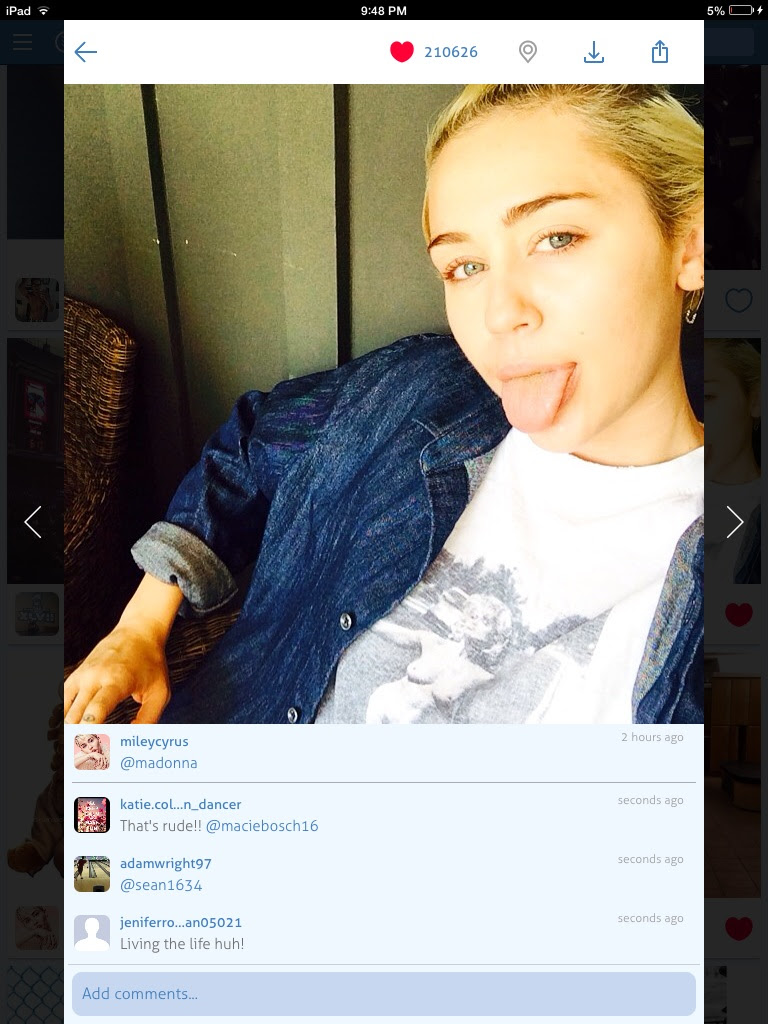Open adamwright97's profile

[166, 863]
